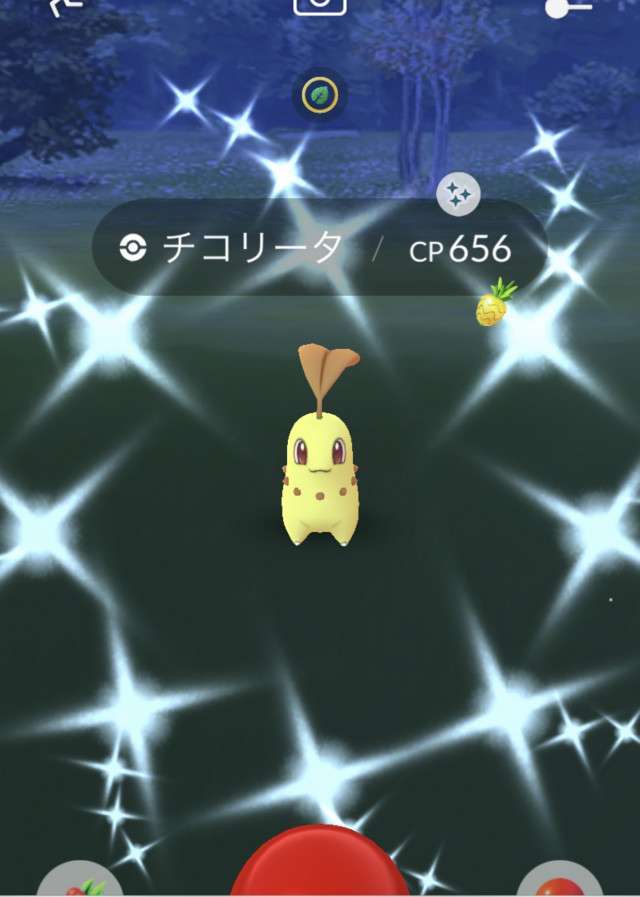Open the AR camera icon
Image resolution: width=640 pixels, height=897 pixels.
tap(320, 5)
